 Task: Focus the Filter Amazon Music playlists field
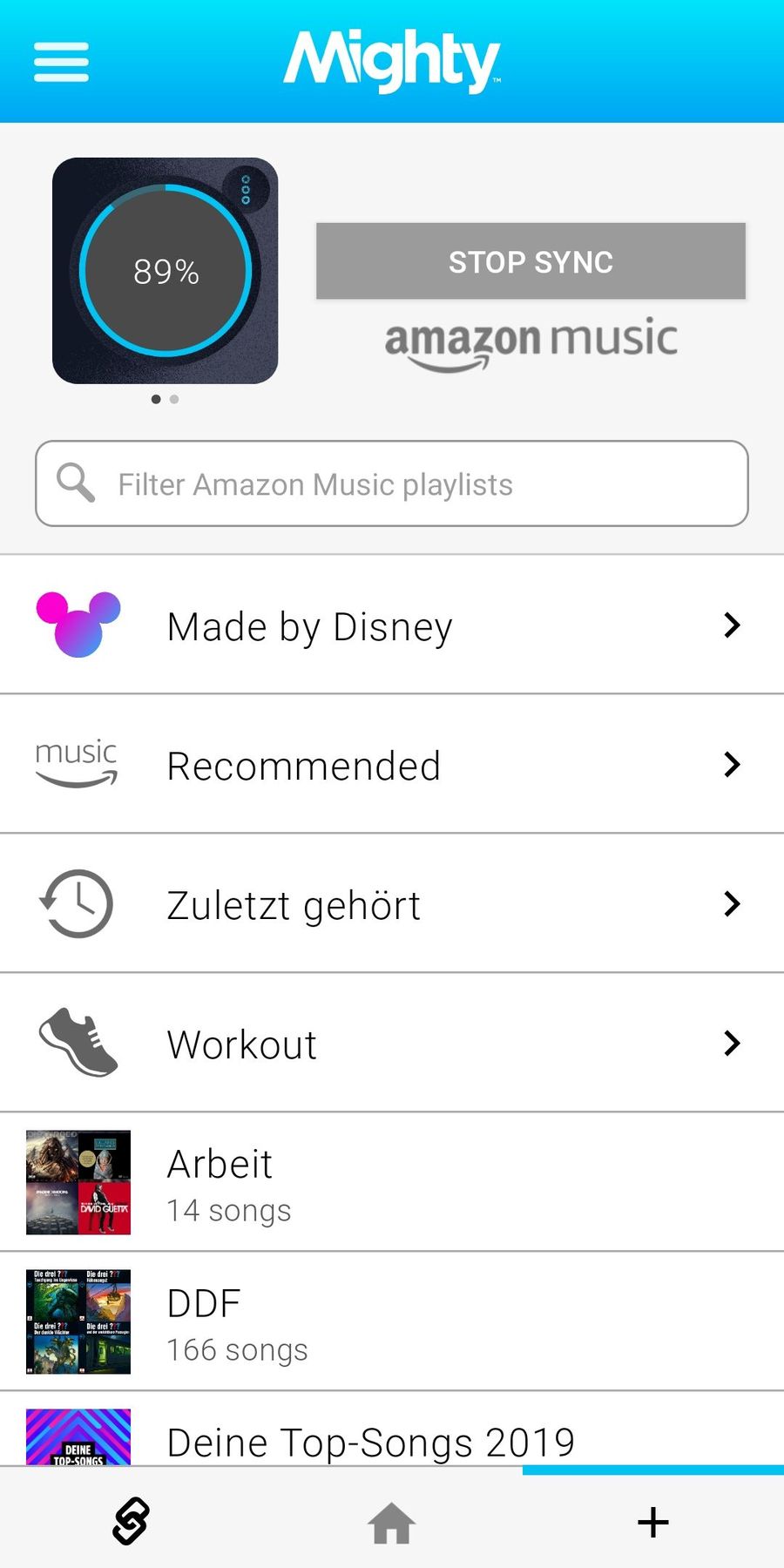coord(392,483)
